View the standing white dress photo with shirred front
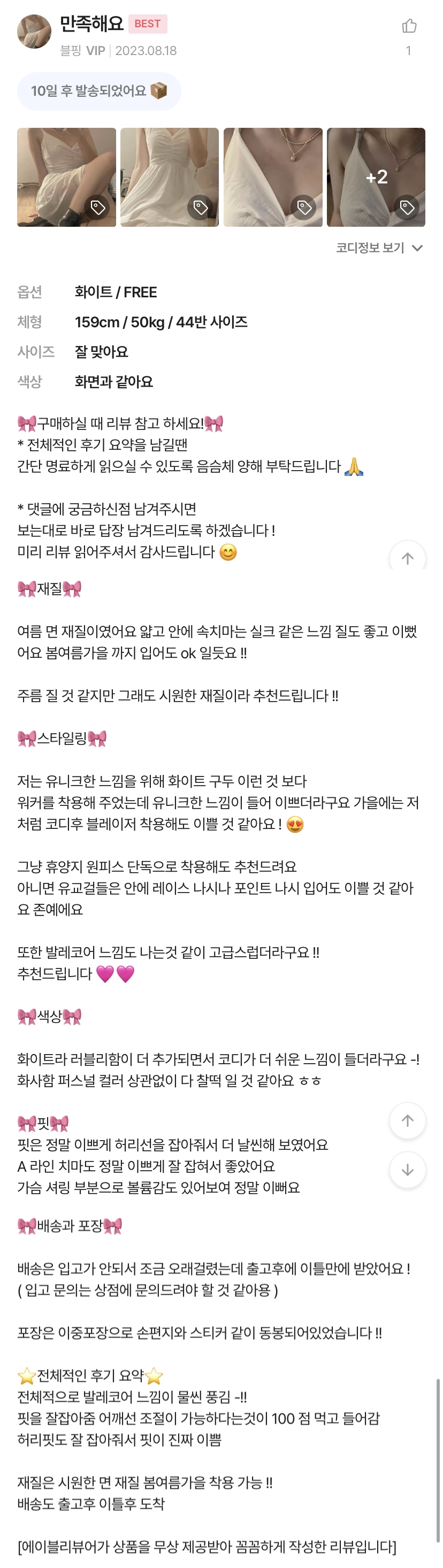The width and height of the screenshot is (443, 1568). coord(170,177)
